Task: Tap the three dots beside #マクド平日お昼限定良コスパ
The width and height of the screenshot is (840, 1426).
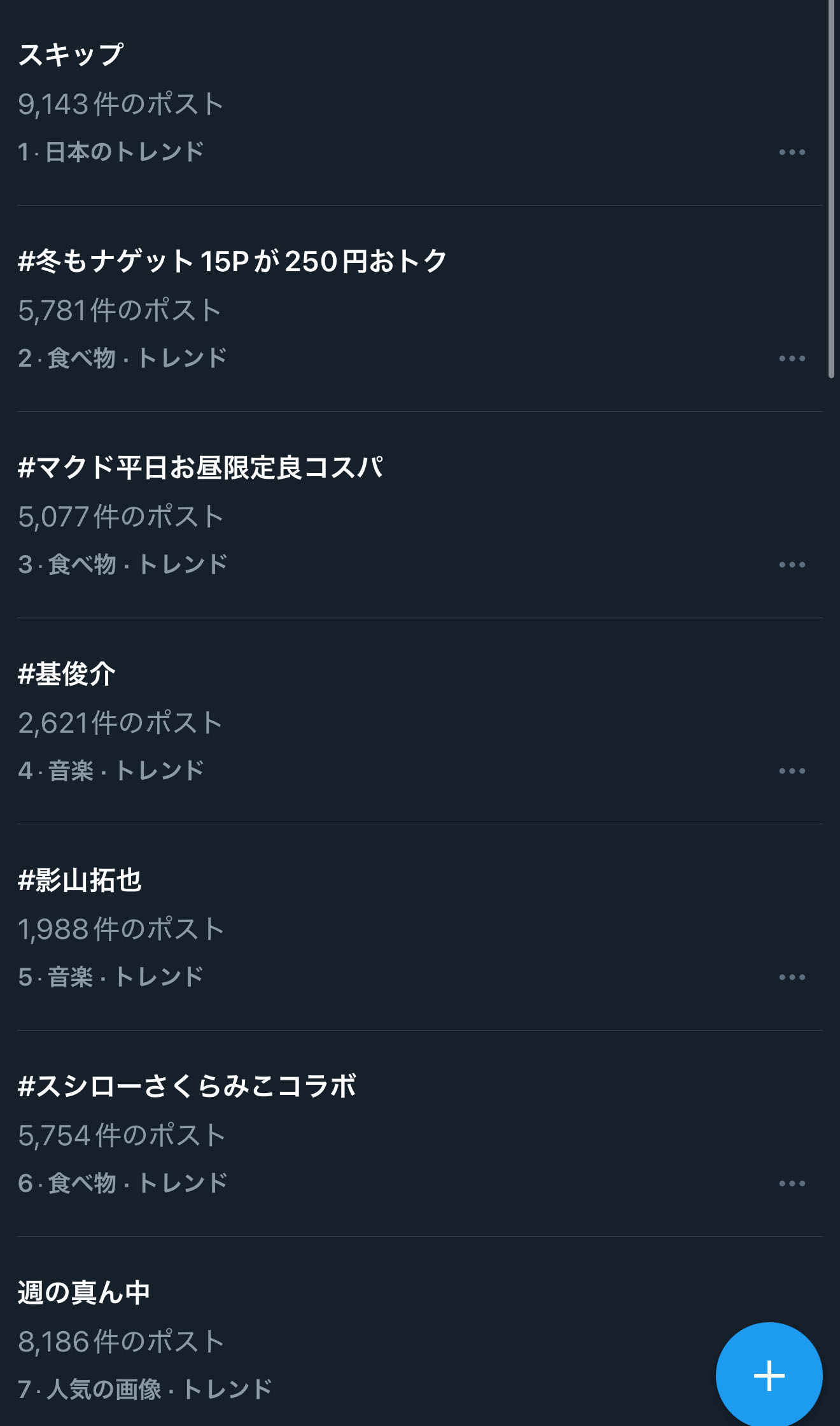Action: click(x=792, y=565)
